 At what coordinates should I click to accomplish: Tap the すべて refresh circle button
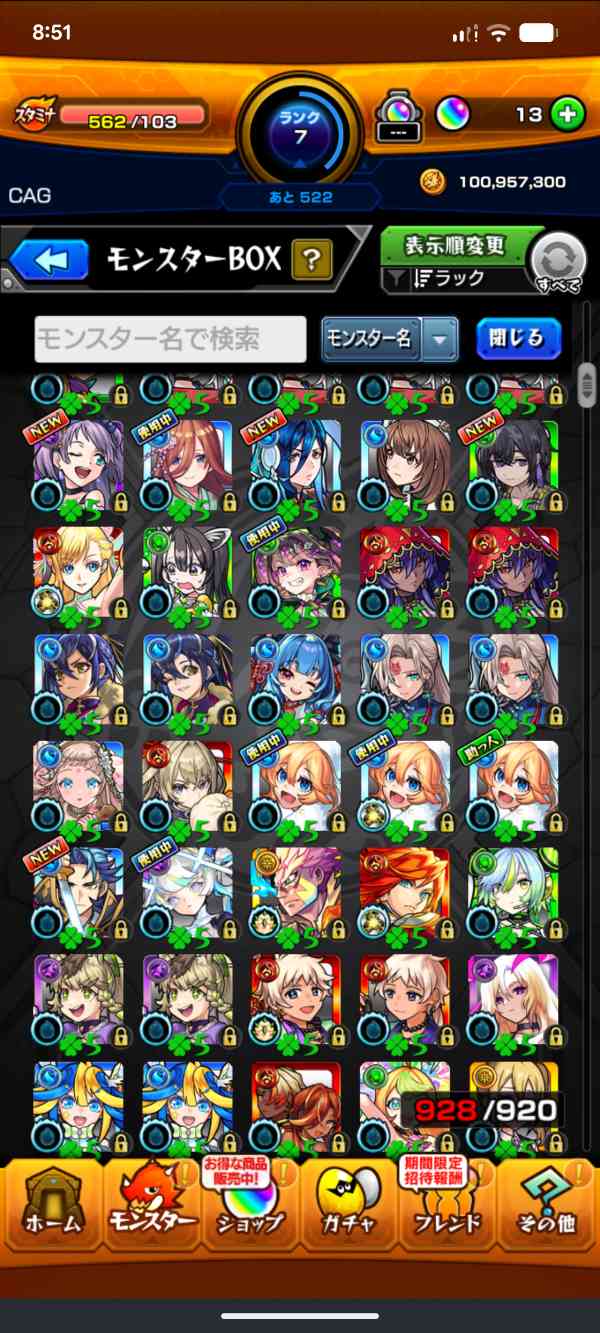pos(558,263)
